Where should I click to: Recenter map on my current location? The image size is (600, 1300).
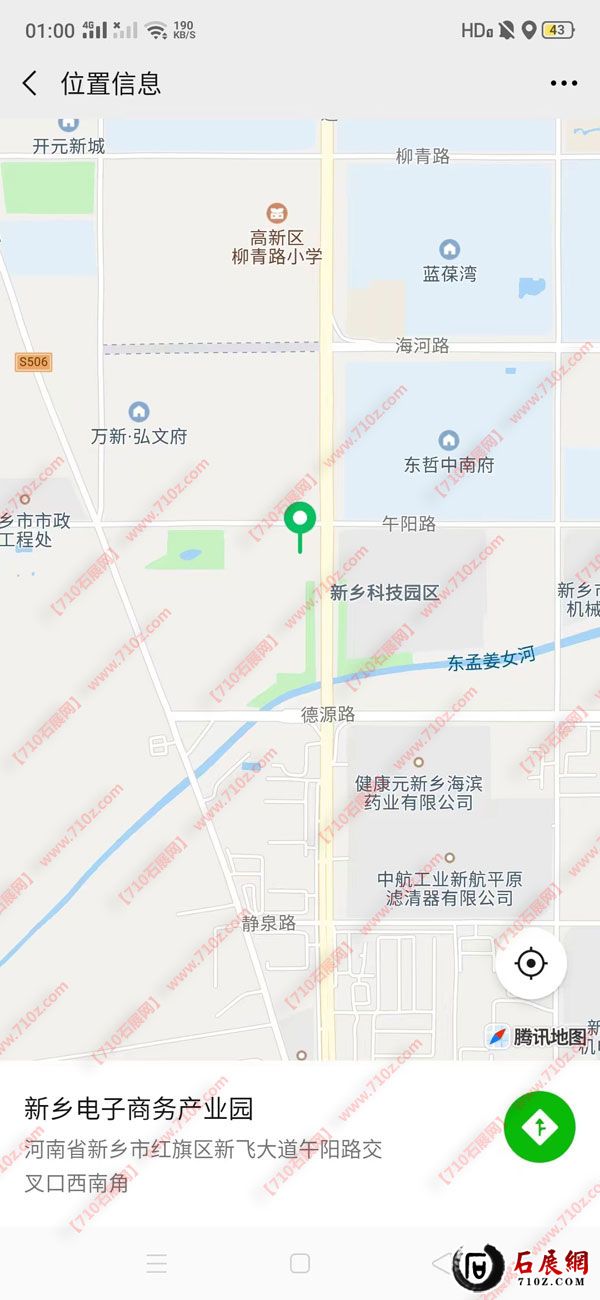pyautogui.click(x=531, y=964)
